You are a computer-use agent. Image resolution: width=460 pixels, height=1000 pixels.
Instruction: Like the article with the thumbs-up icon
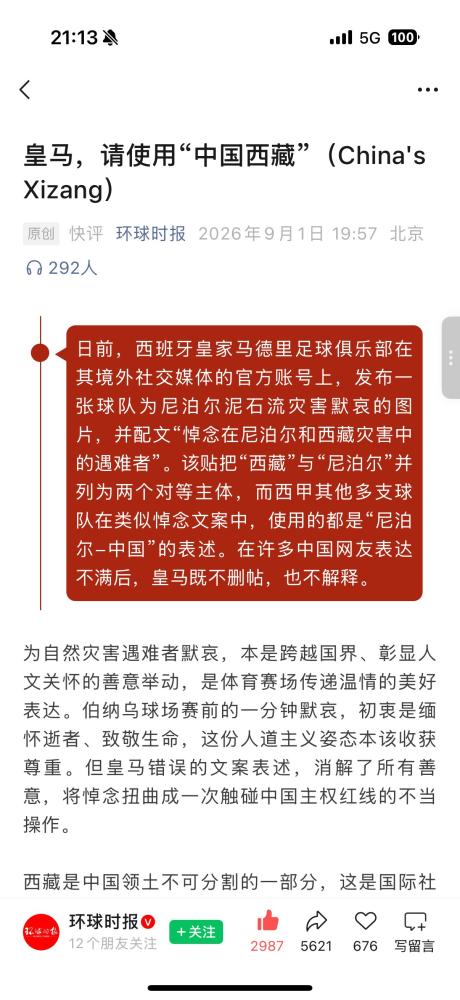[x=267, y=921]
